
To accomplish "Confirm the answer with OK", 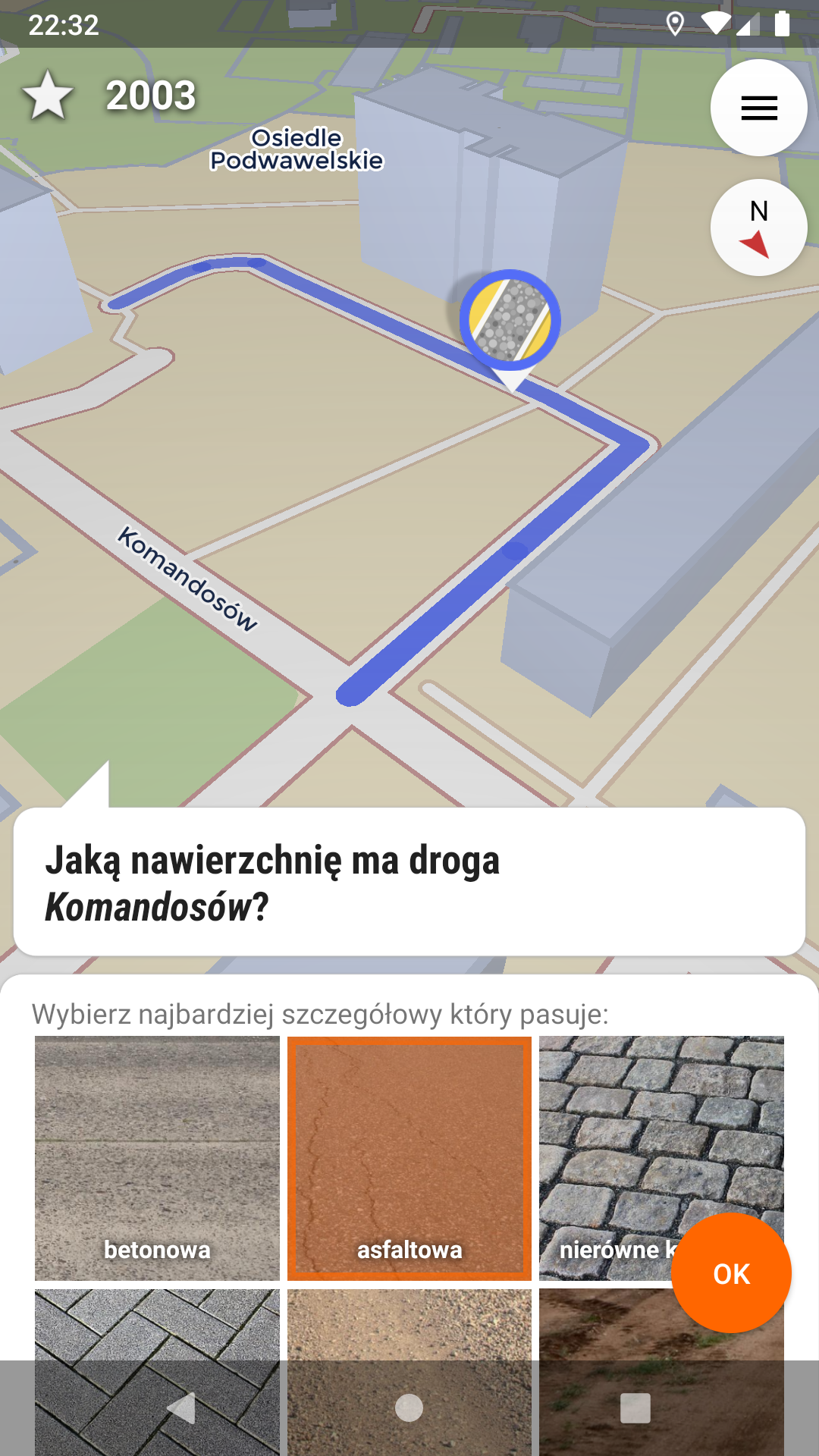I will (731, 1273).
